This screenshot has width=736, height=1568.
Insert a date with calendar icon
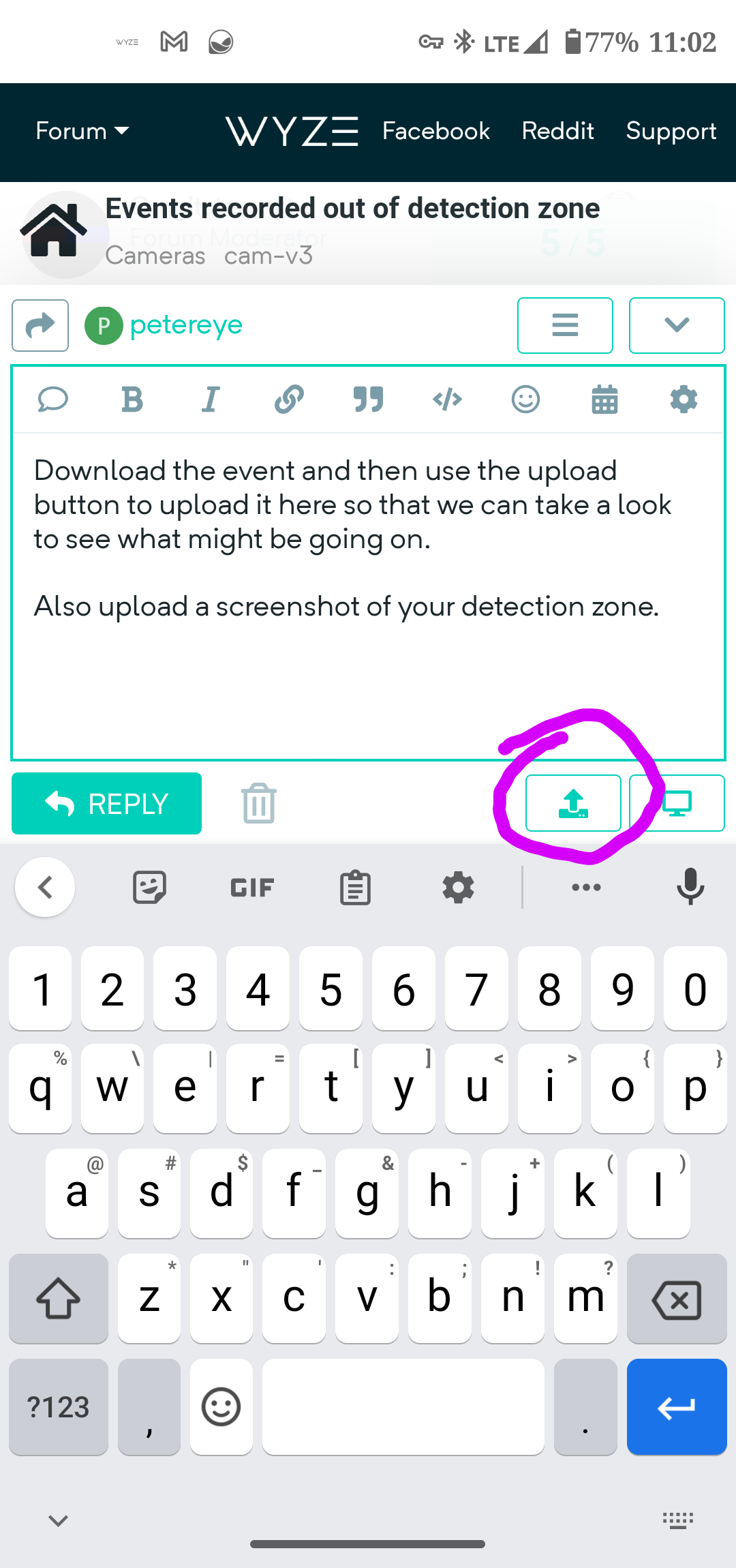(604, 399)
